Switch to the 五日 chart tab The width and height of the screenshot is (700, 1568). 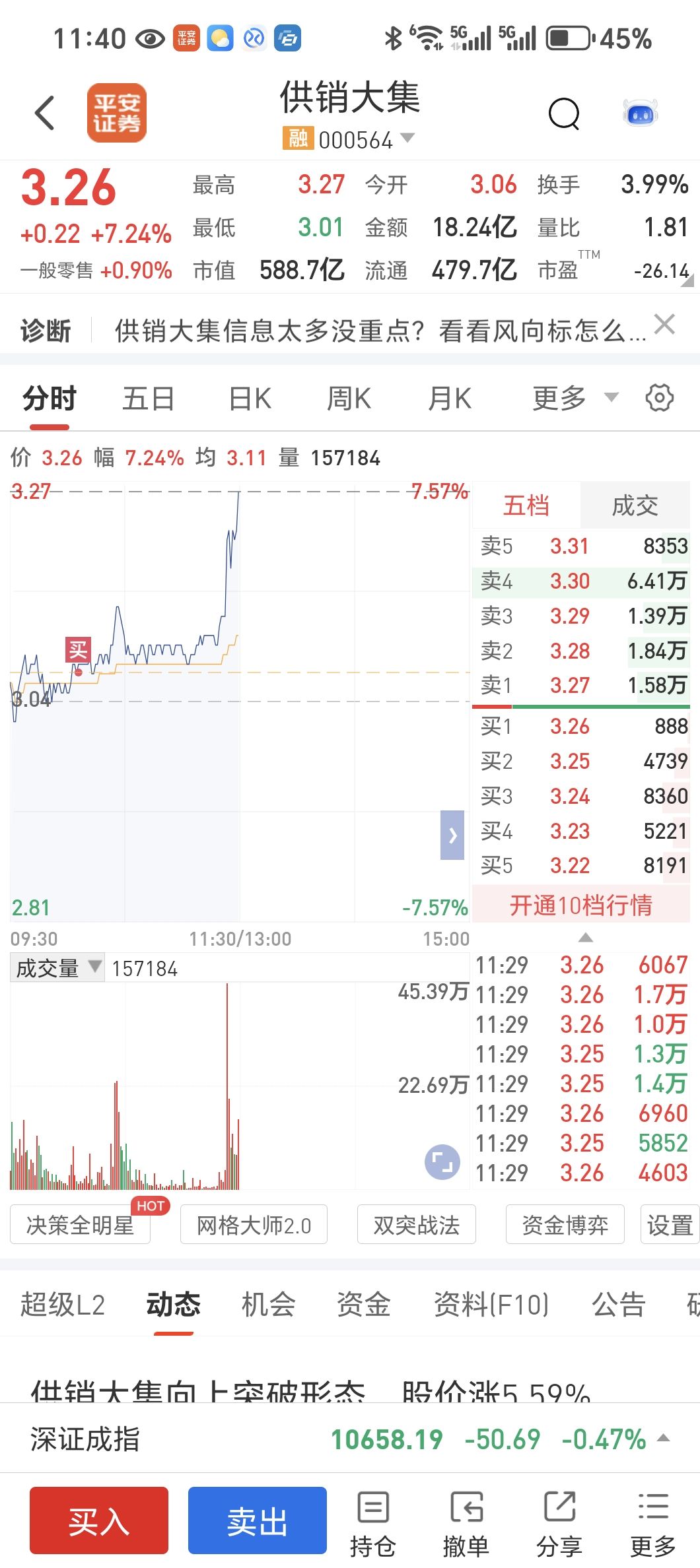pyautogui.click(x=148, y=399)
